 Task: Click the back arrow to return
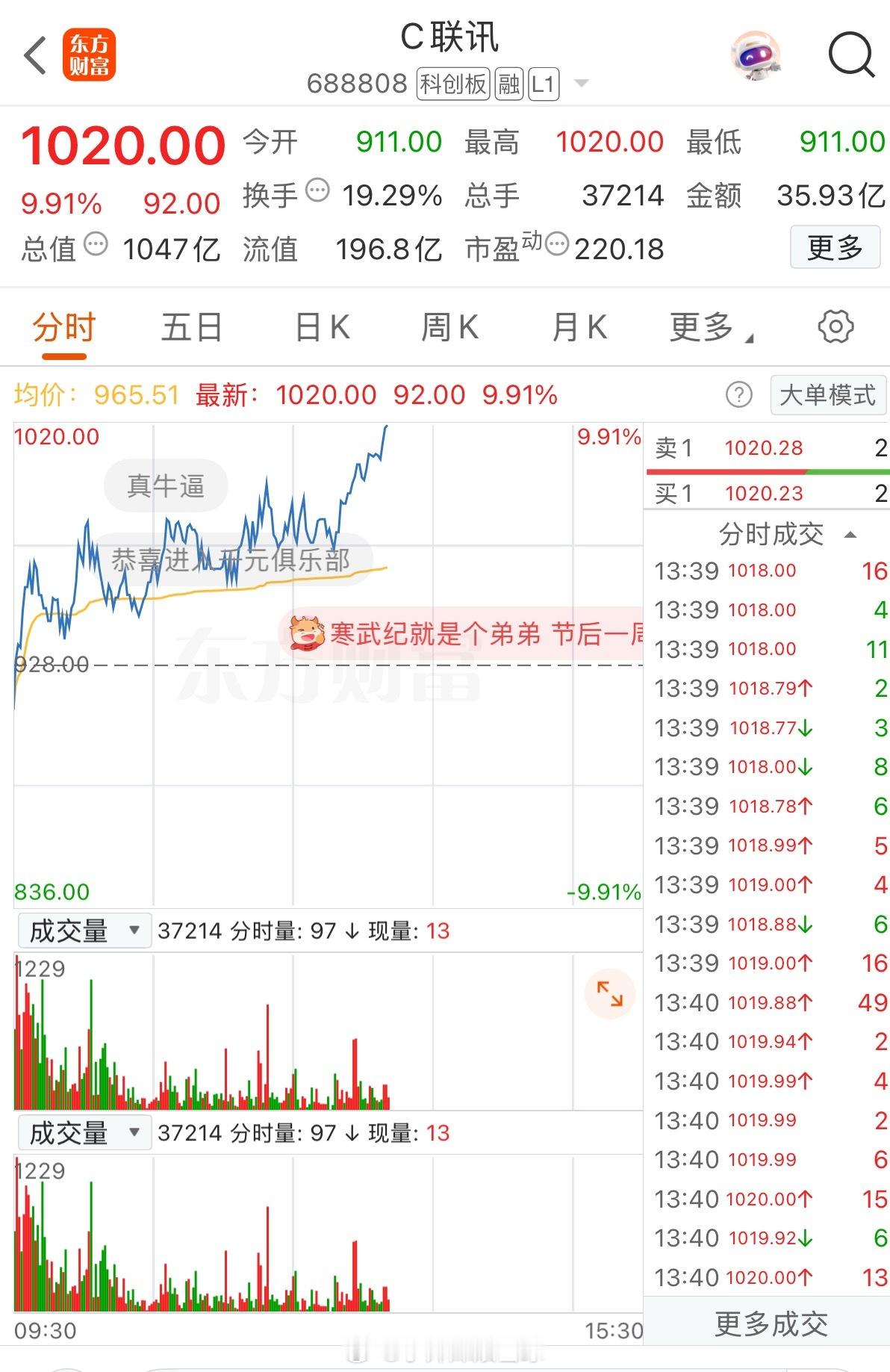click(x=33, y=56)
